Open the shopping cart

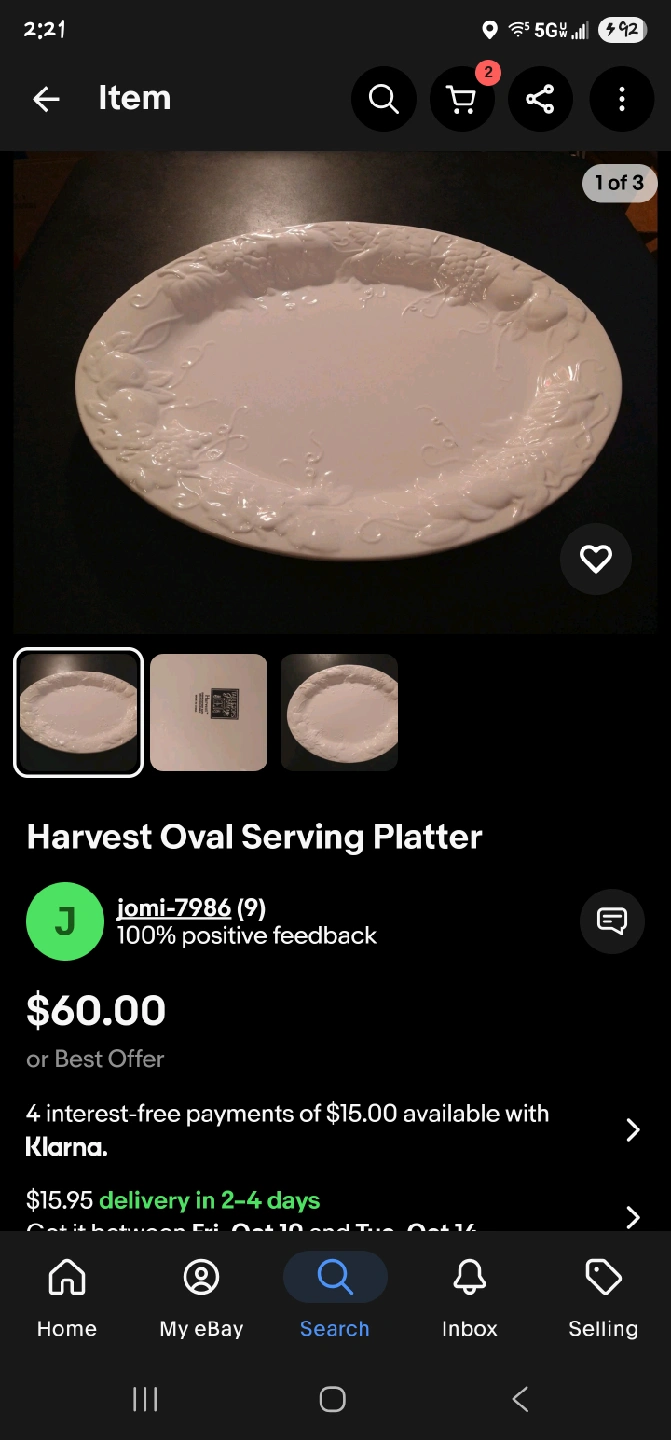pos(461,99)
